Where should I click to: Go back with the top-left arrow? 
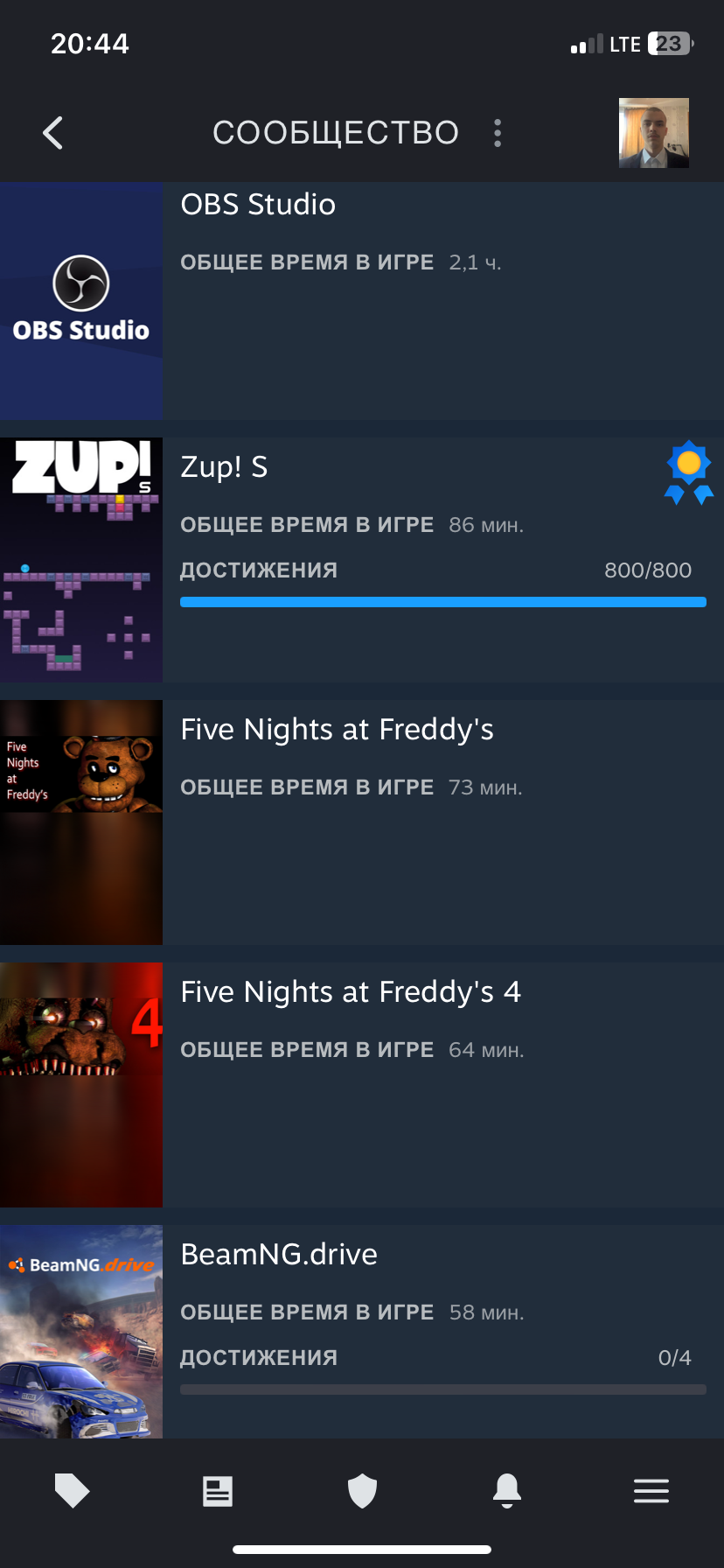tap(53, 133)
